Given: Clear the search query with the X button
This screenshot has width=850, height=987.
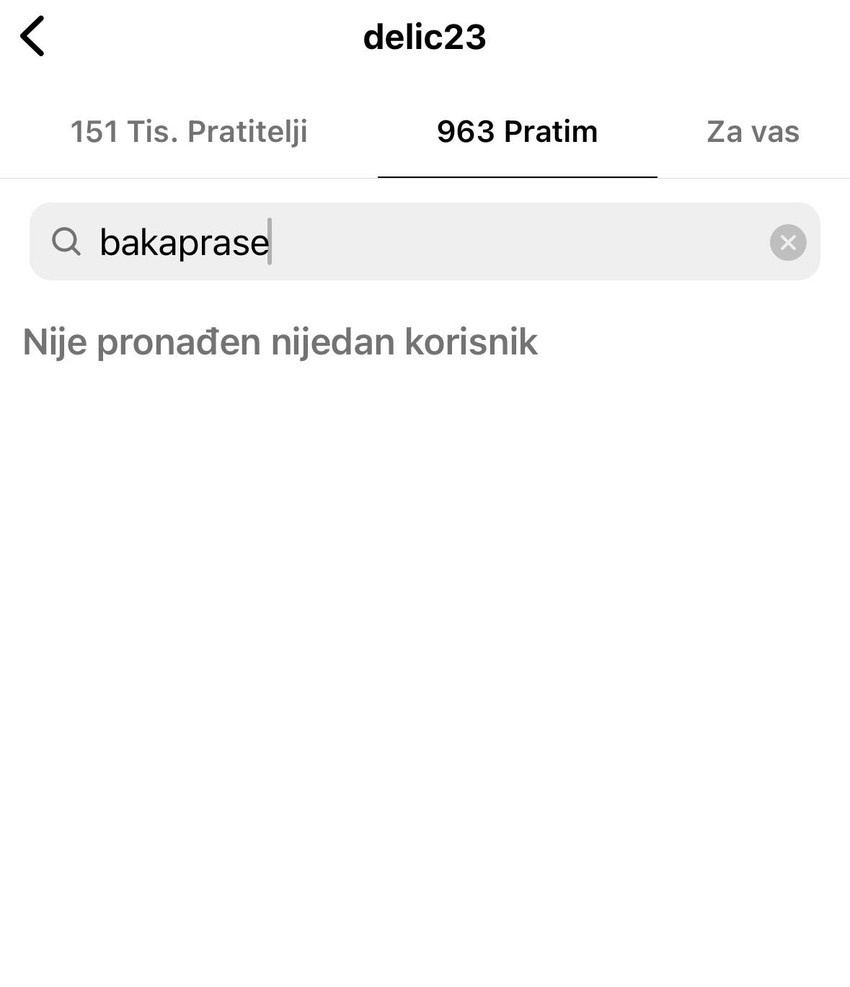Looking at the screenshot, I should coord(786,241).
